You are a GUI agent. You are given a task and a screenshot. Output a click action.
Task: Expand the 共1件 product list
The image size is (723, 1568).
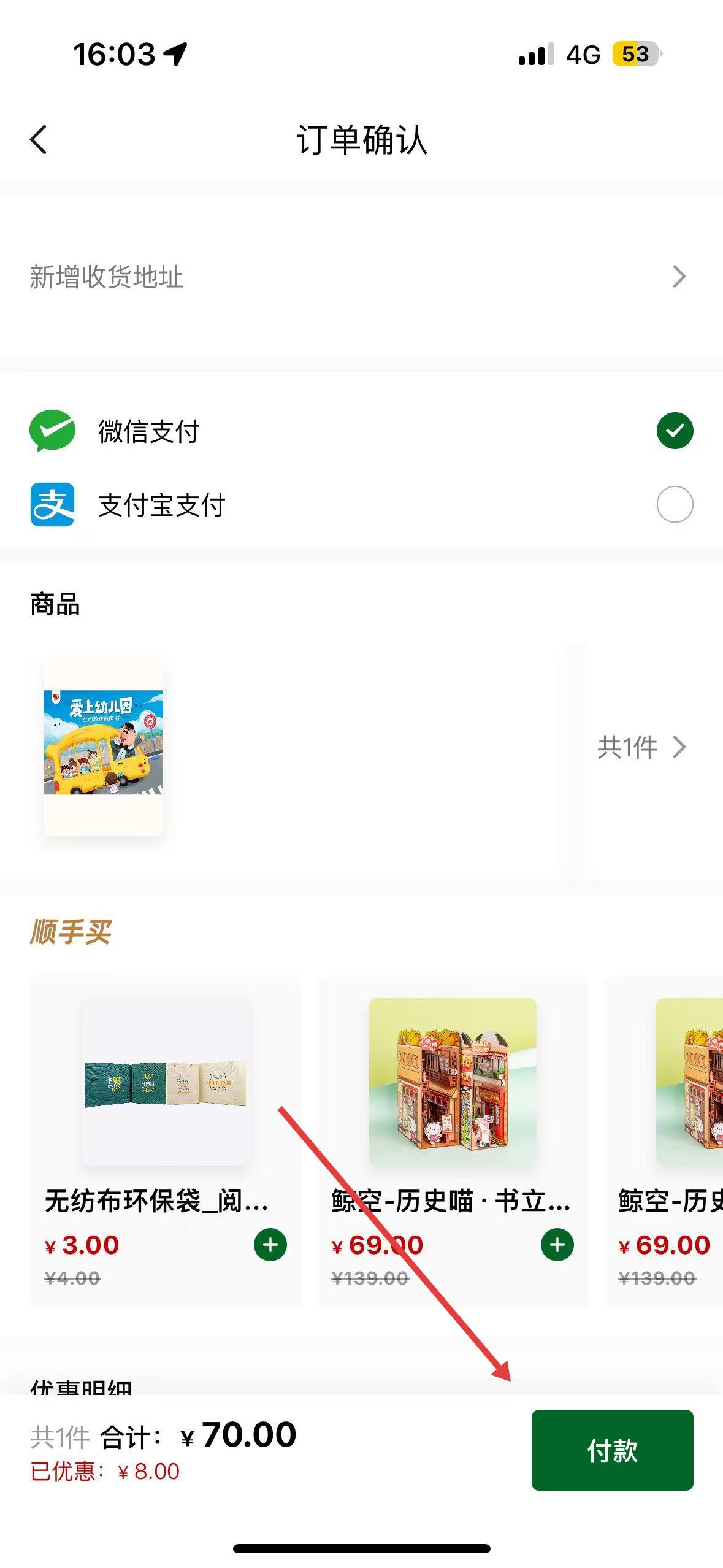641,747
